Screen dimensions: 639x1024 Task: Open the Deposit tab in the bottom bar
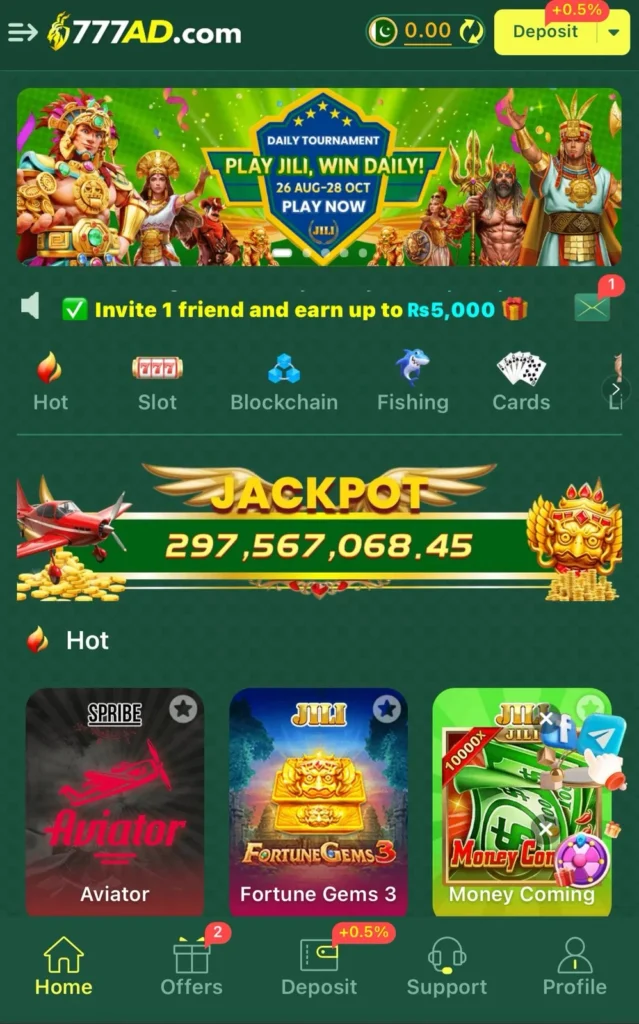click(319, 966)
